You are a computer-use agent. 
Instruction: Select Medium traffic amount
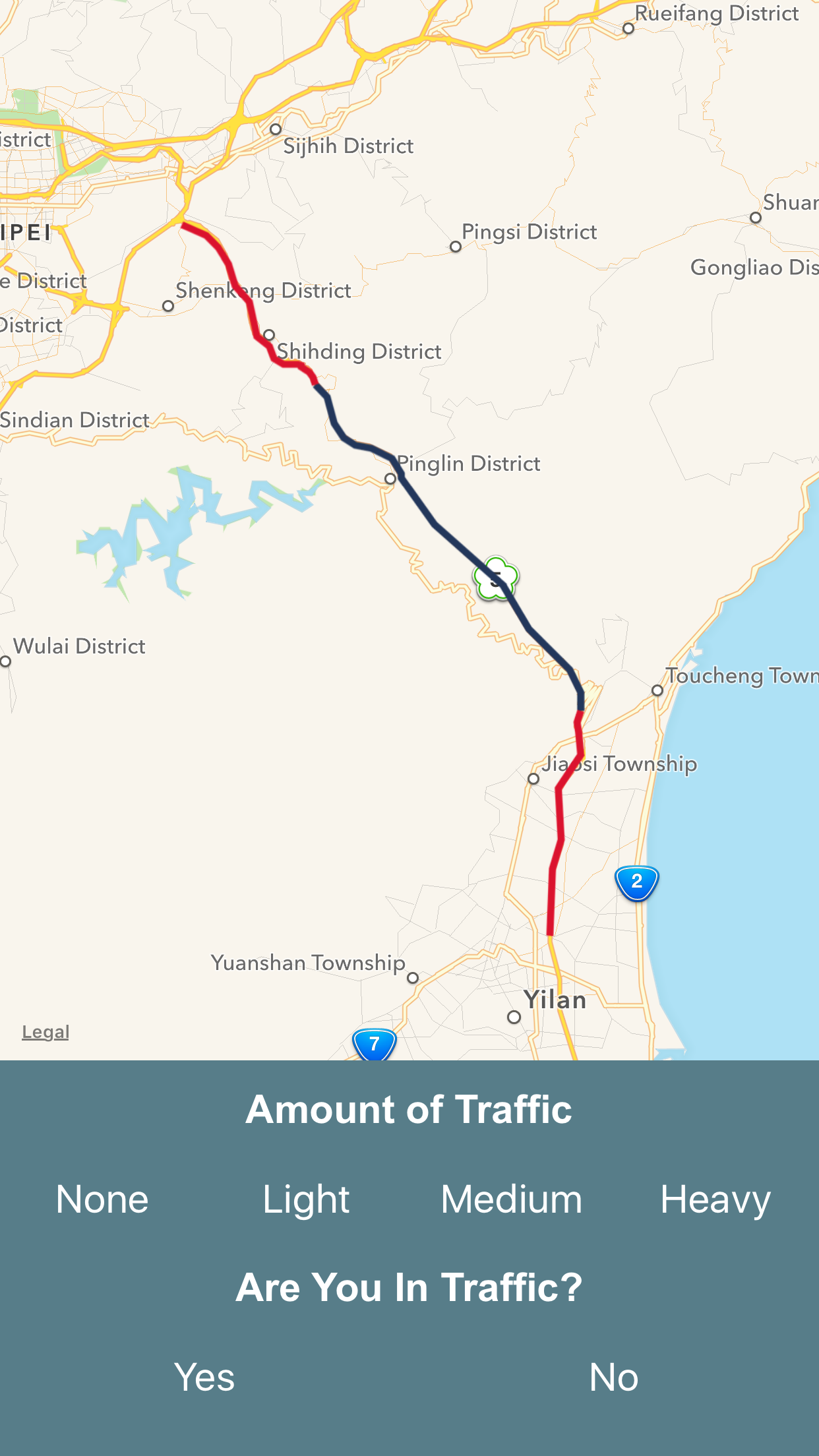click(512, 1199)
